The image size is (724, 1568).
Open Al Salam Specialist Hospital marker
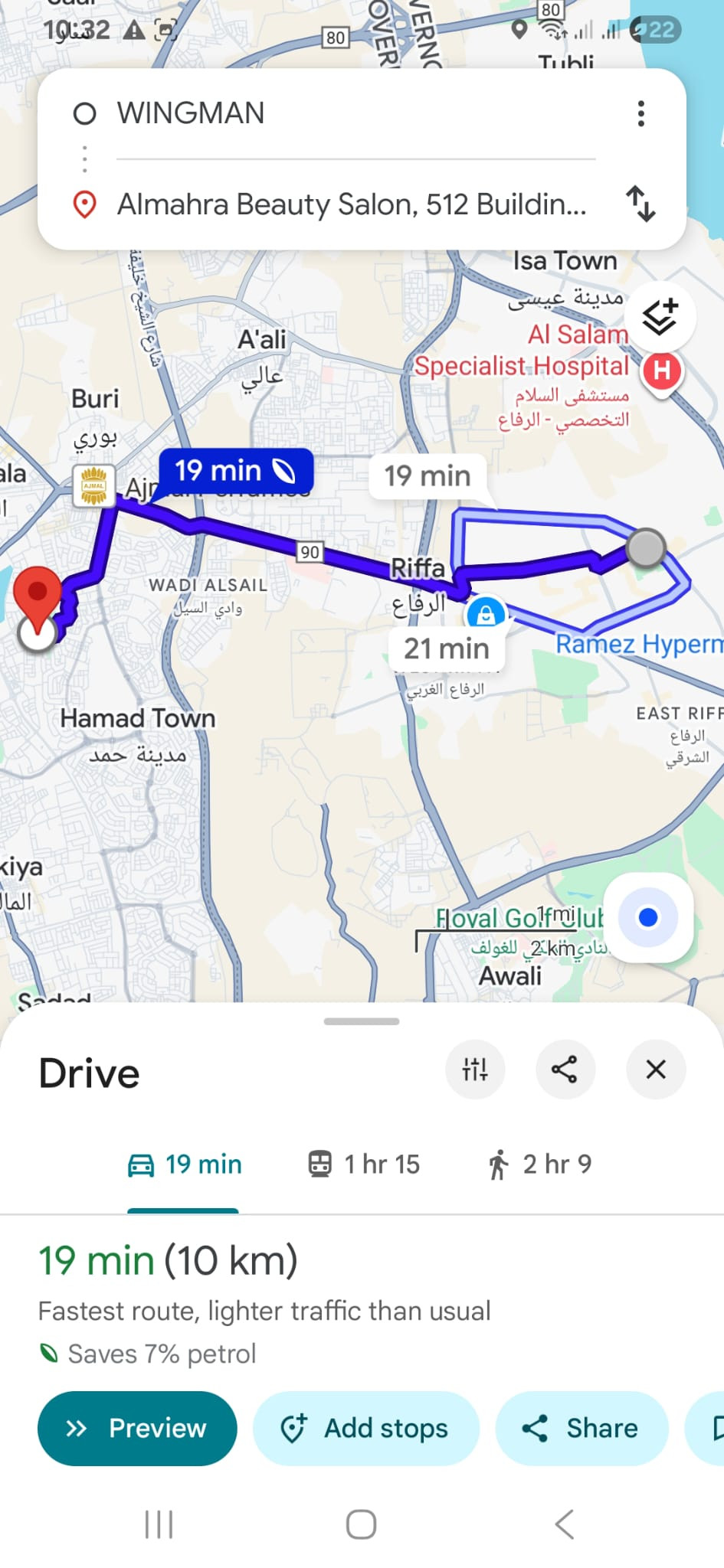point(662,371)
